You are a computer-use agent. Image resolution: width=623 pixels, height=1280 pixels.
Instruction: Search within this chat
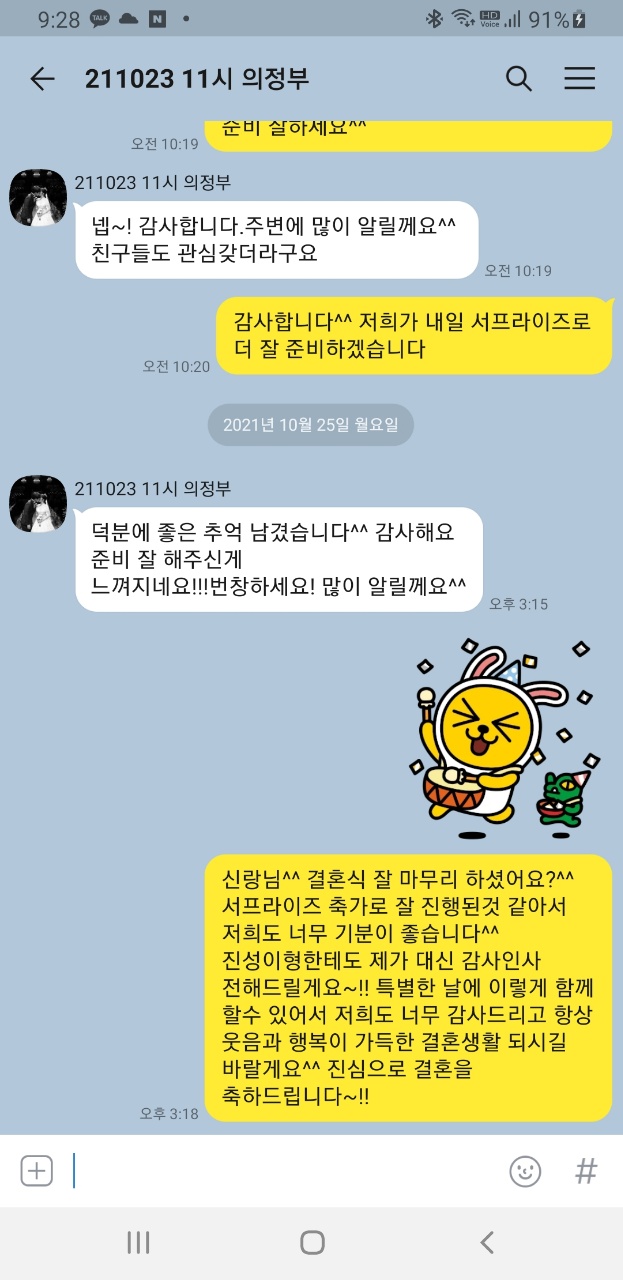(x=518, y=79)
